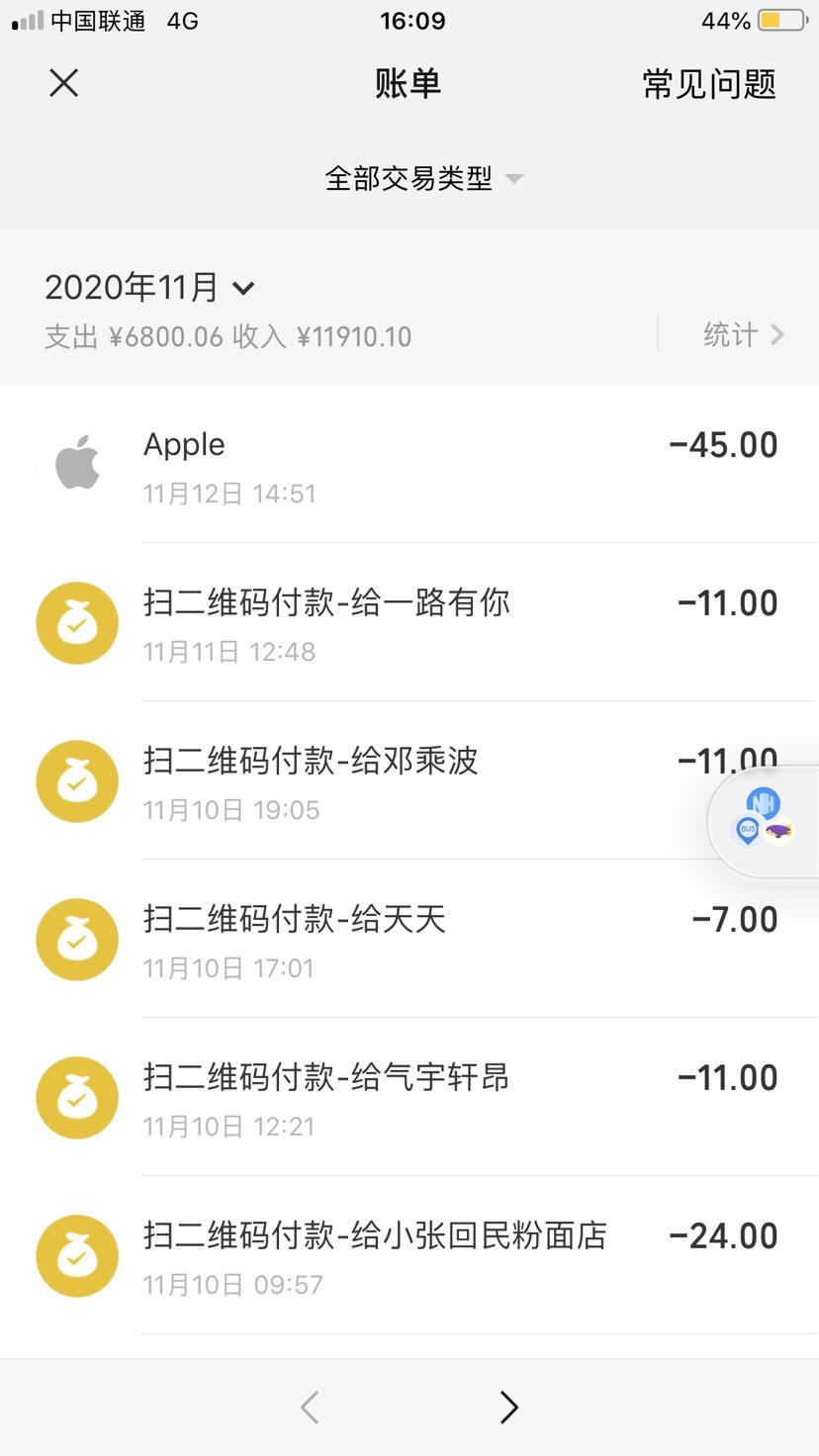819x1456 pixels.
Task: Select the money bag icon for 一路有你 payment
Action: pos(76,623)
